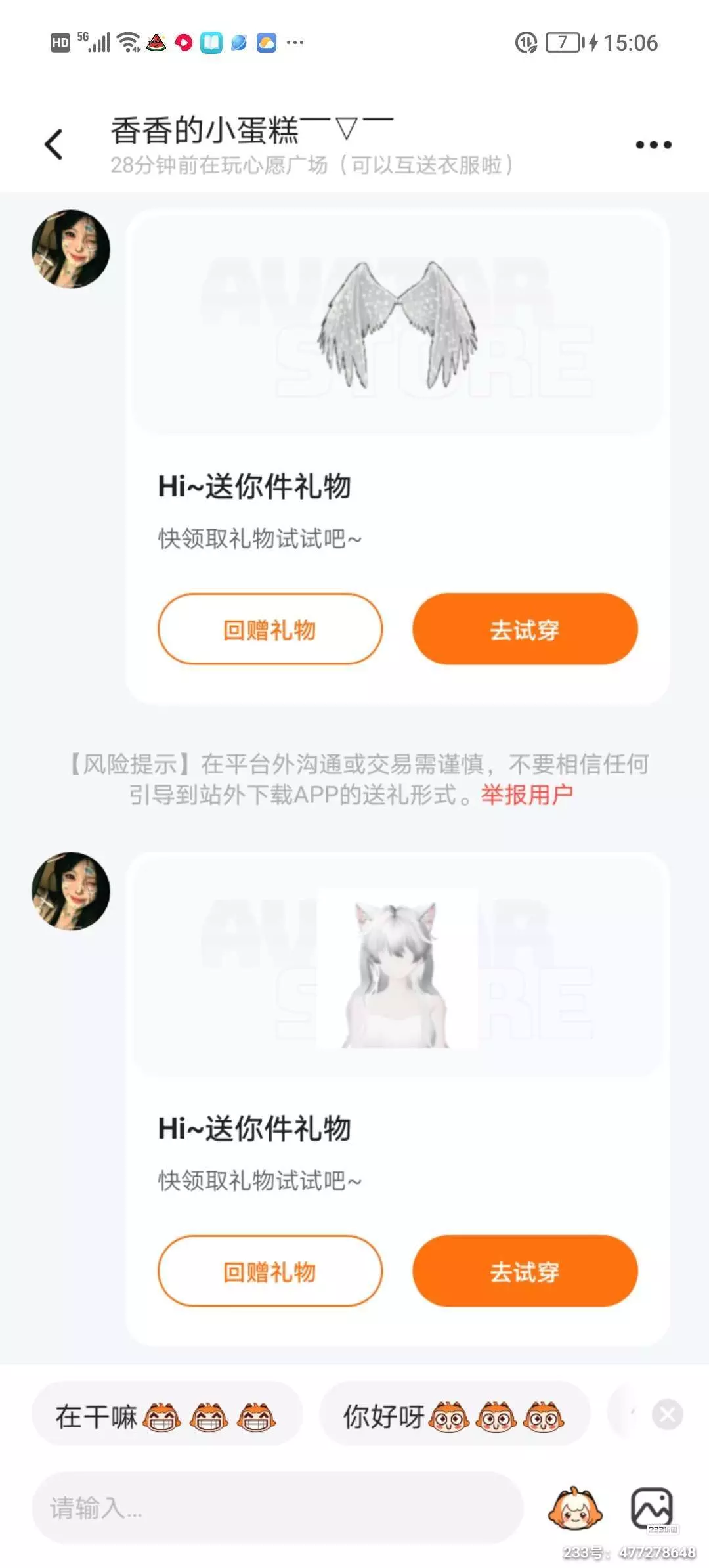Send the quick reply 你好呀
Viewport: 709px width, 1568px height.
tap(454, 1416)
